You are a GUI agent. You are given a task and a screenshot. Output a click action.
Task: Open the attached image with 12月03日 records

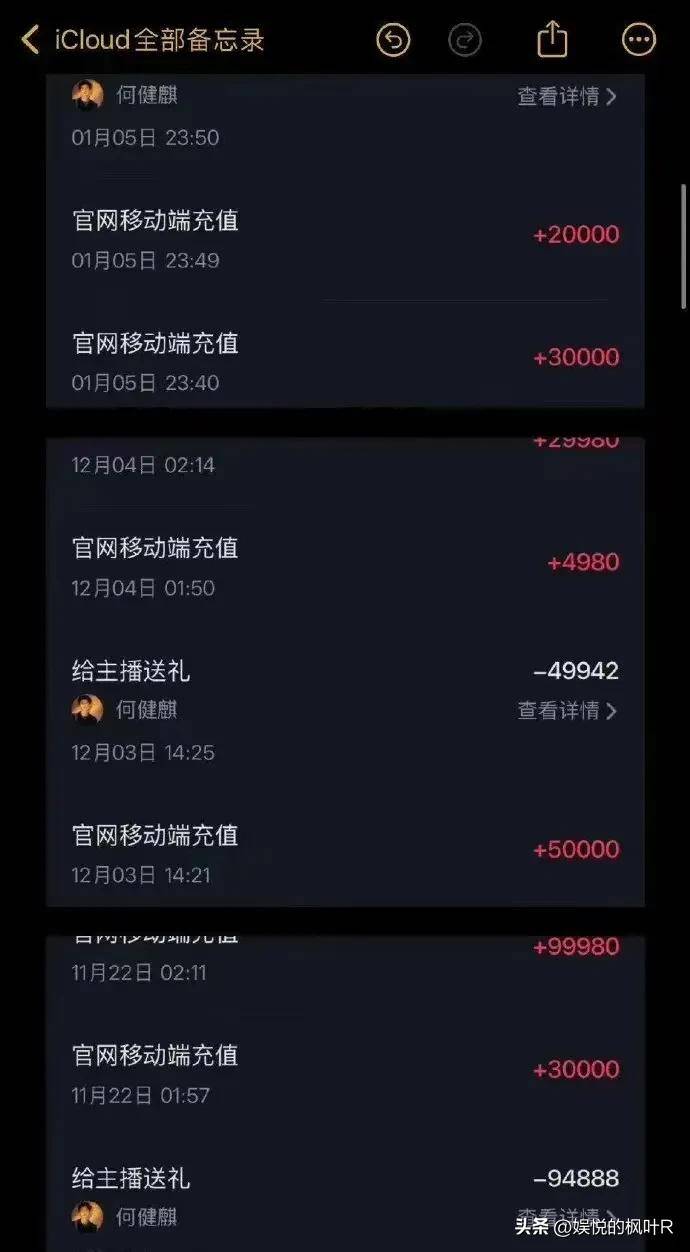coord(345,670)
